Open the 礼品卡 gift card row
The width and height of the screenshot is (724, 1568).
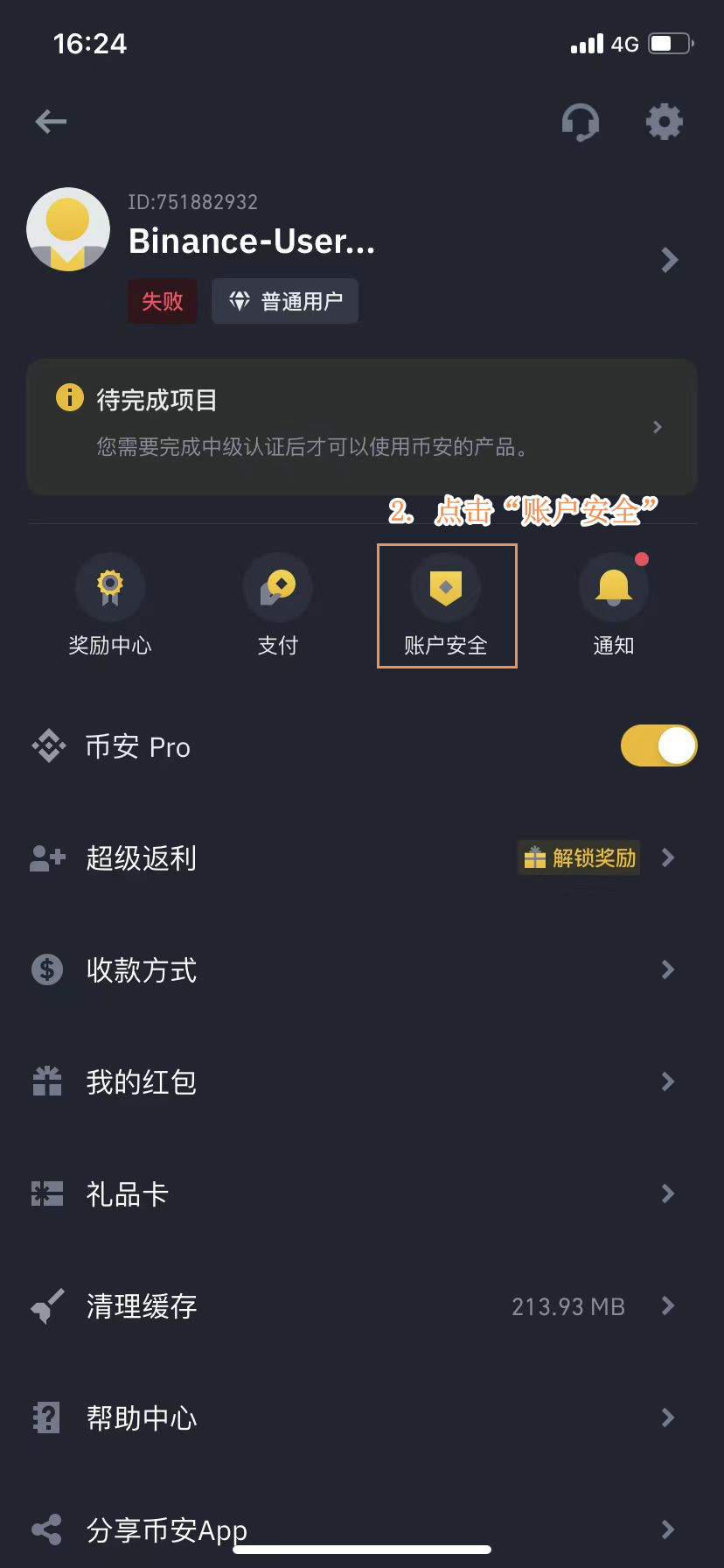click(362, 1193)
